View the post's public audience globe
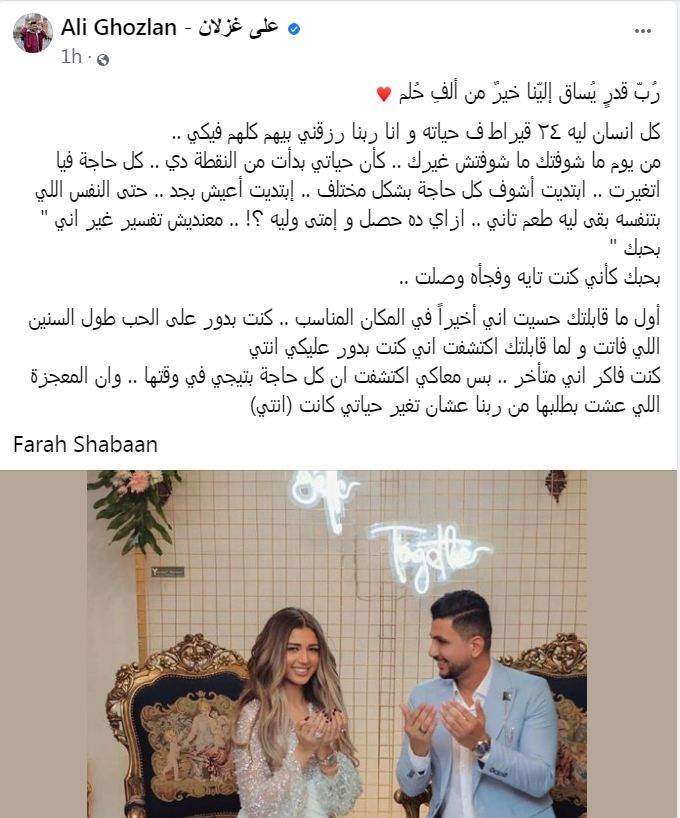The height and width of the screenshot is (818, 680). point(103,58)
